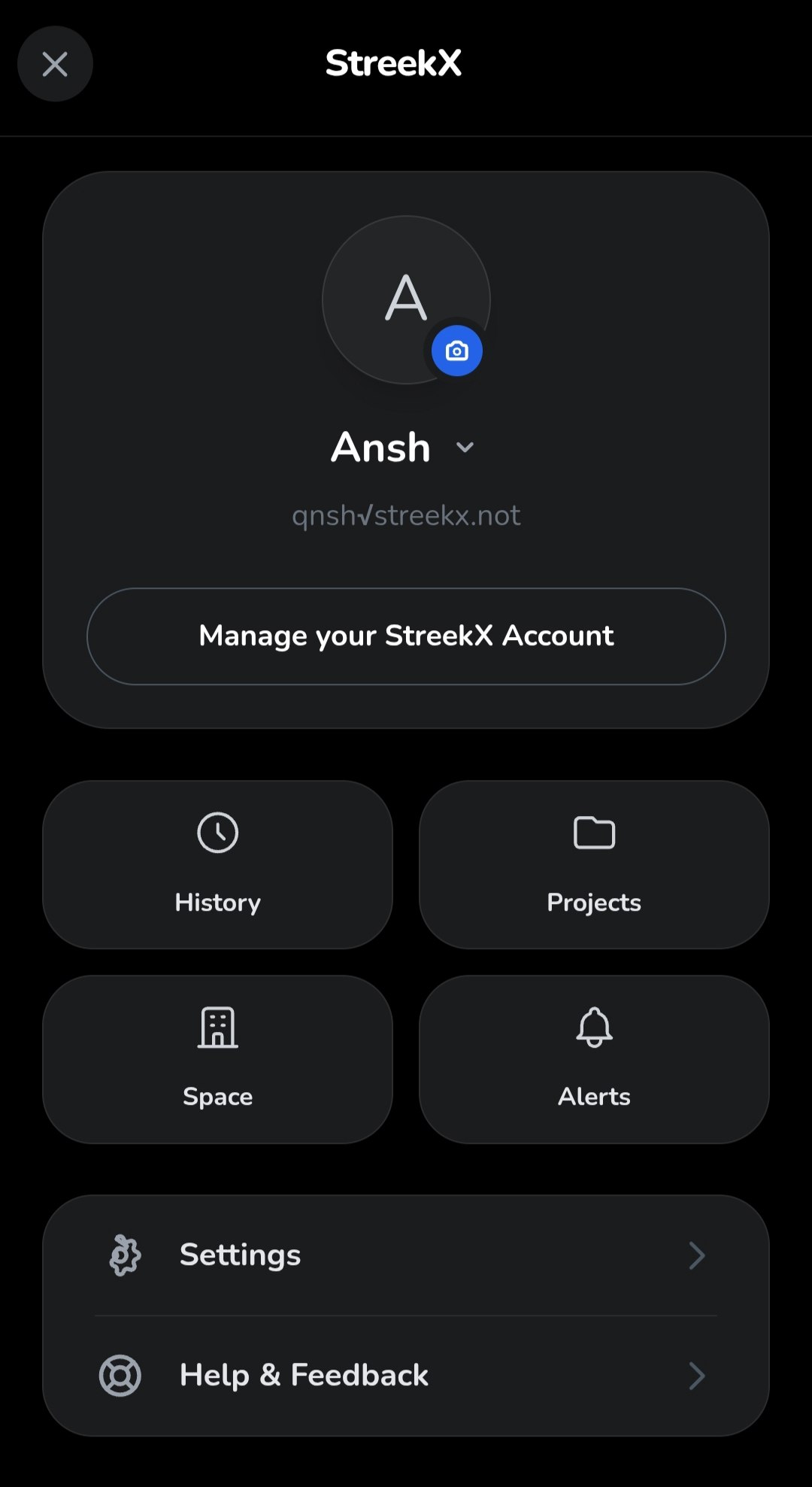Click the camera icon to change profile photo
Image resolution: width=812 pixels, height=1487 pixels.
pyautogui.click(x=457, y=349)
